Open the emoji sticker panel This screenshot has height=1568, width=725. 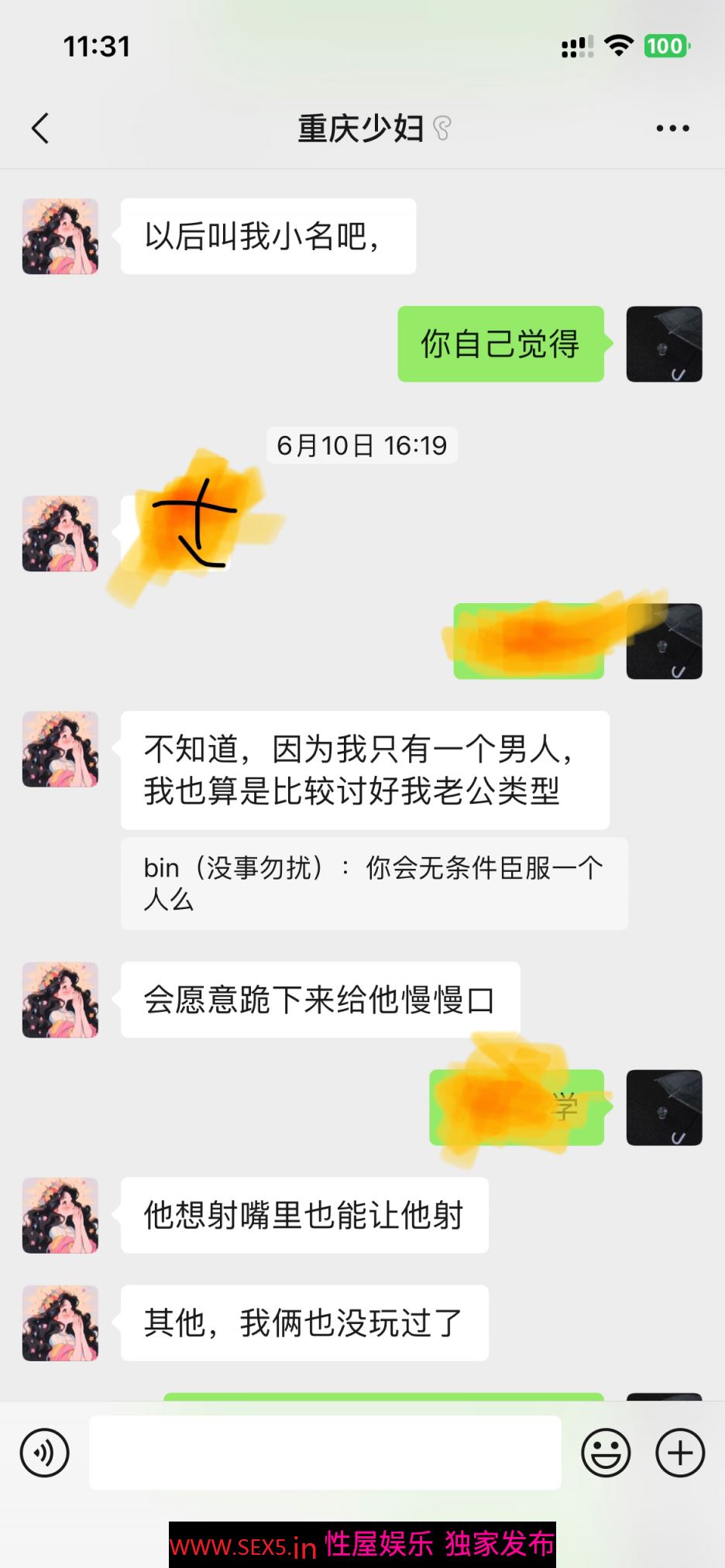point(606,1453)
